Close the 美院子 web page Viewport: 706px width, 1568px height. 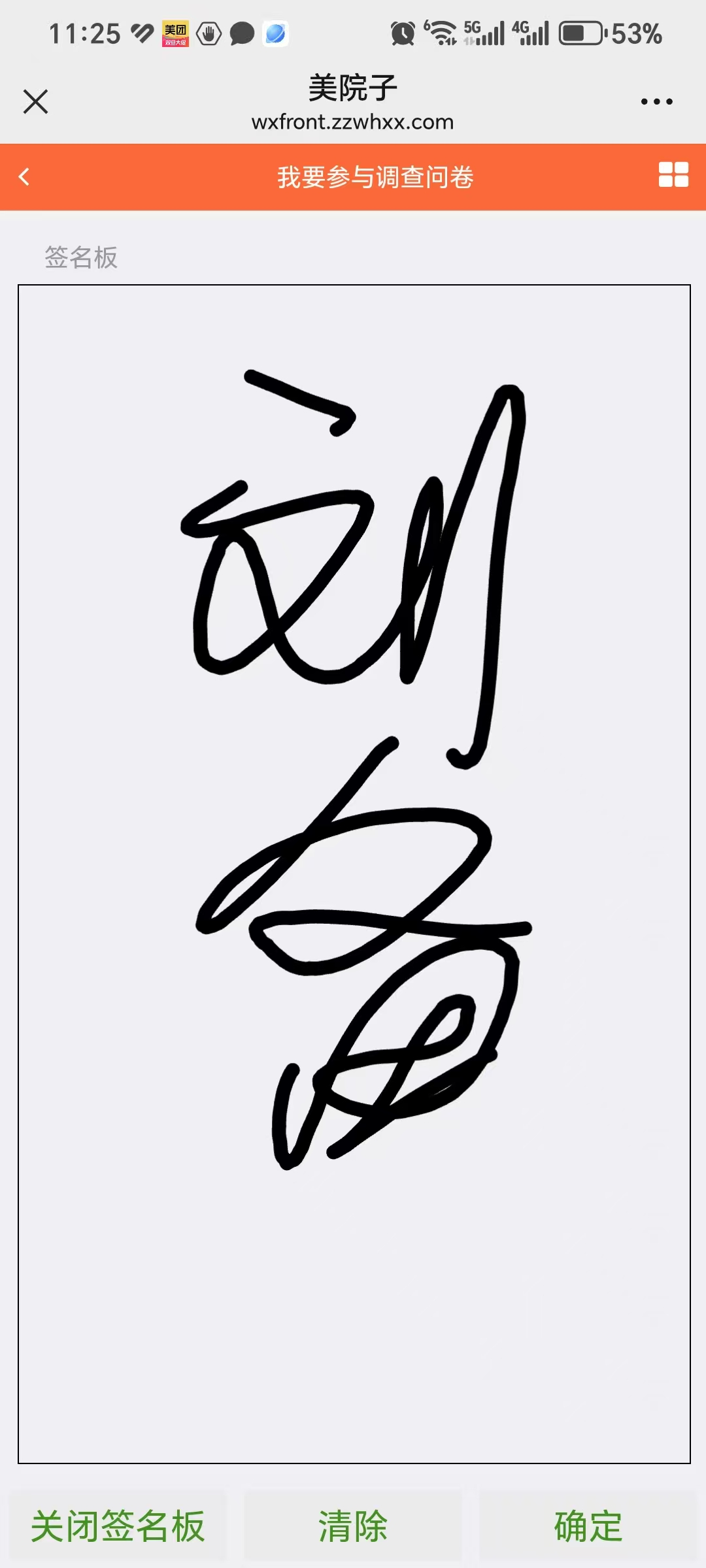(35, 102)
